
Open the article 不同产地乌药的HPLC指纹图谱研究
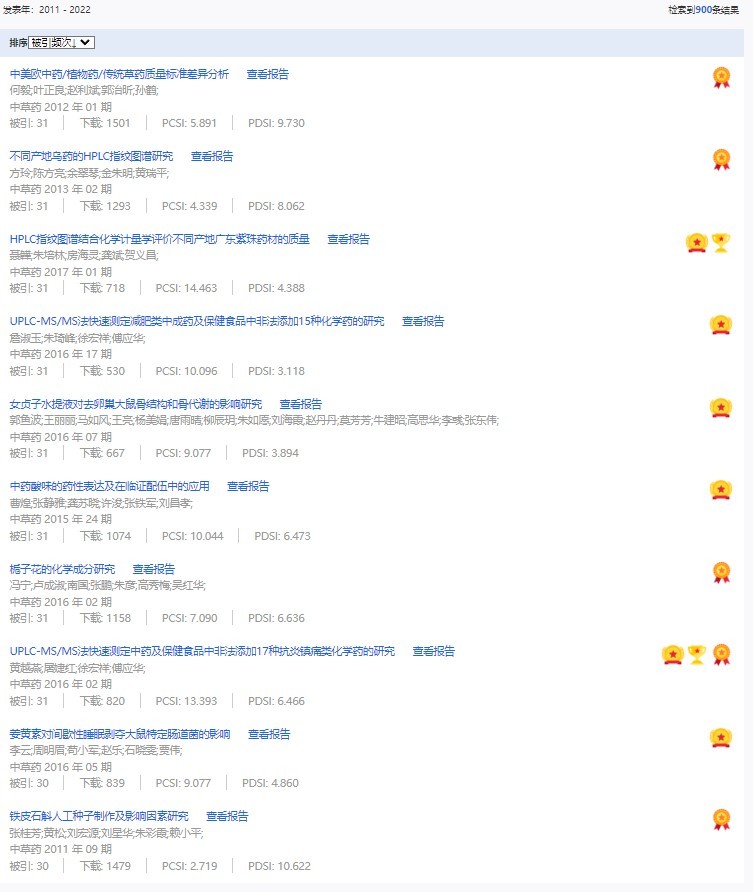tap(91, 157)
